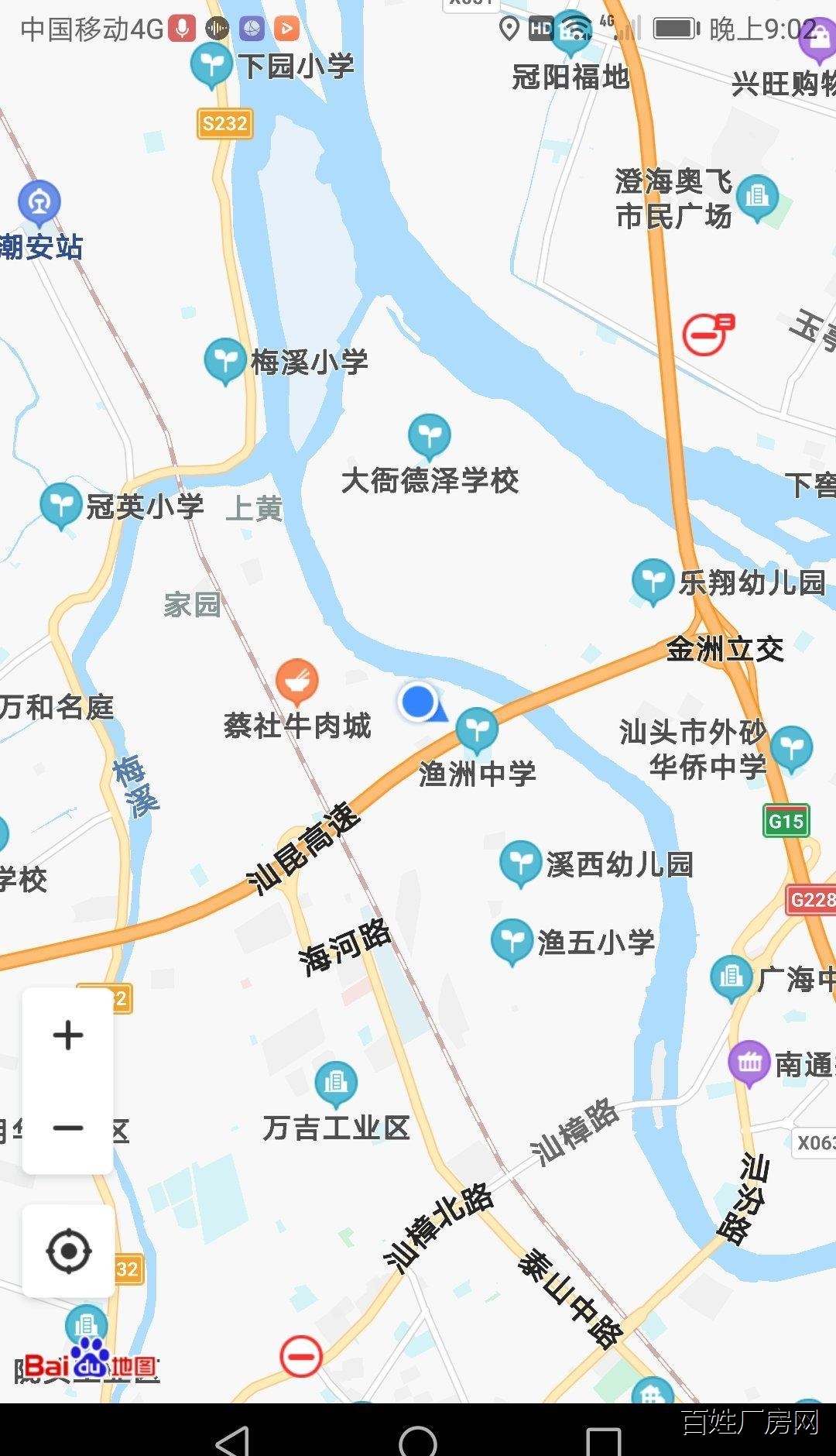The image size is (836, 1456).
Task: Go back with the system back button
Action: coord(231,1439)
